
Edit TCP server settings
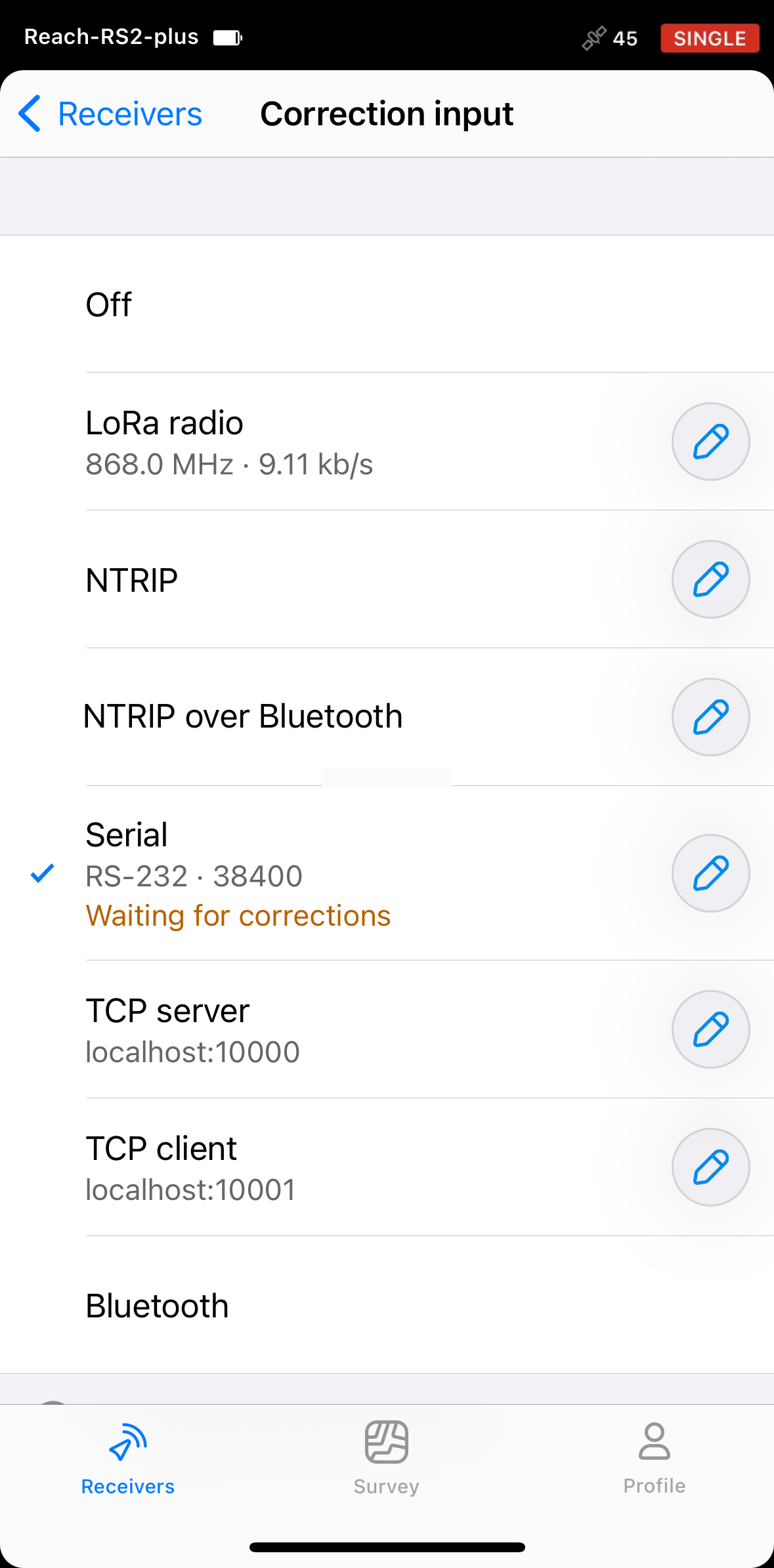click(x=710, y=1029)
